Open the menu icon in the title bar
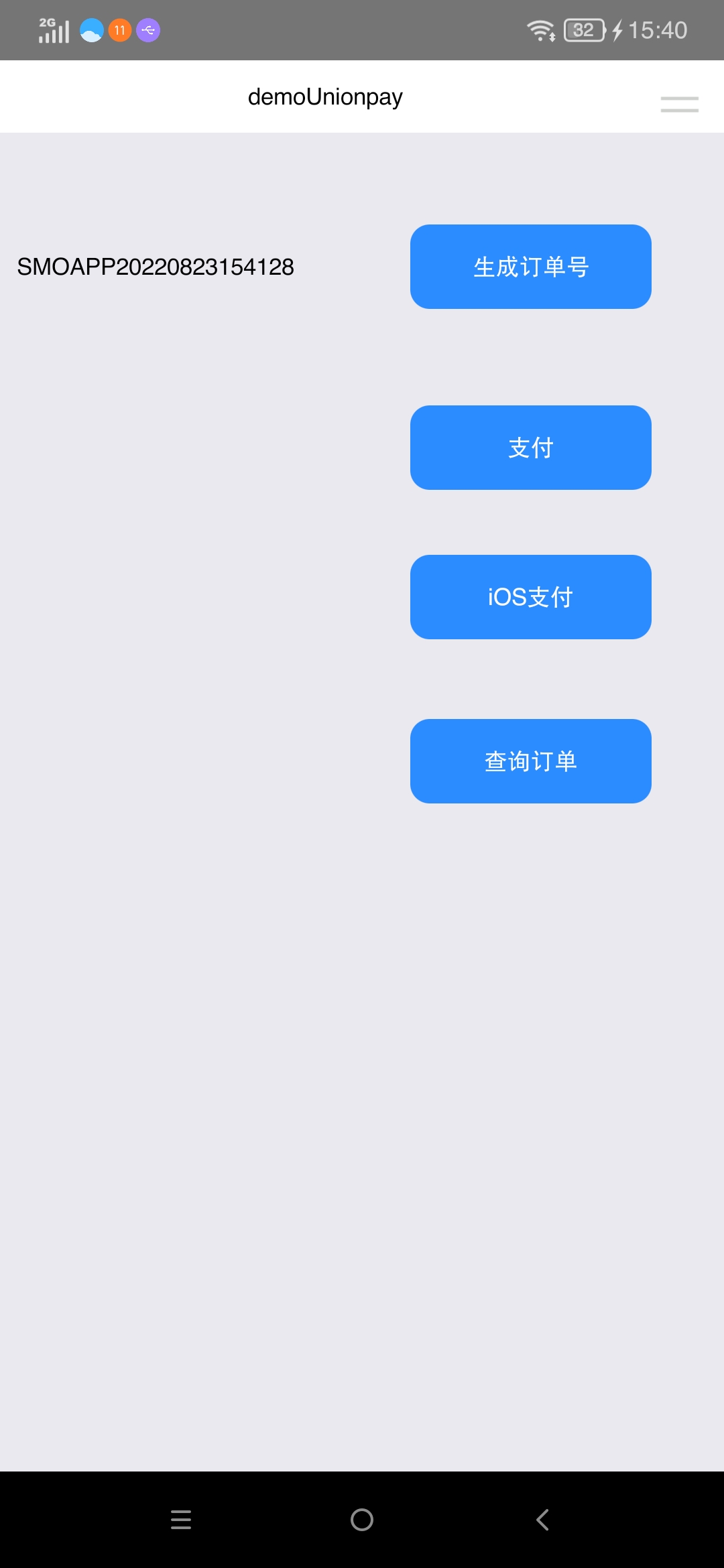Viewport: 724px width, 1568px height. (x=679, y=104)
